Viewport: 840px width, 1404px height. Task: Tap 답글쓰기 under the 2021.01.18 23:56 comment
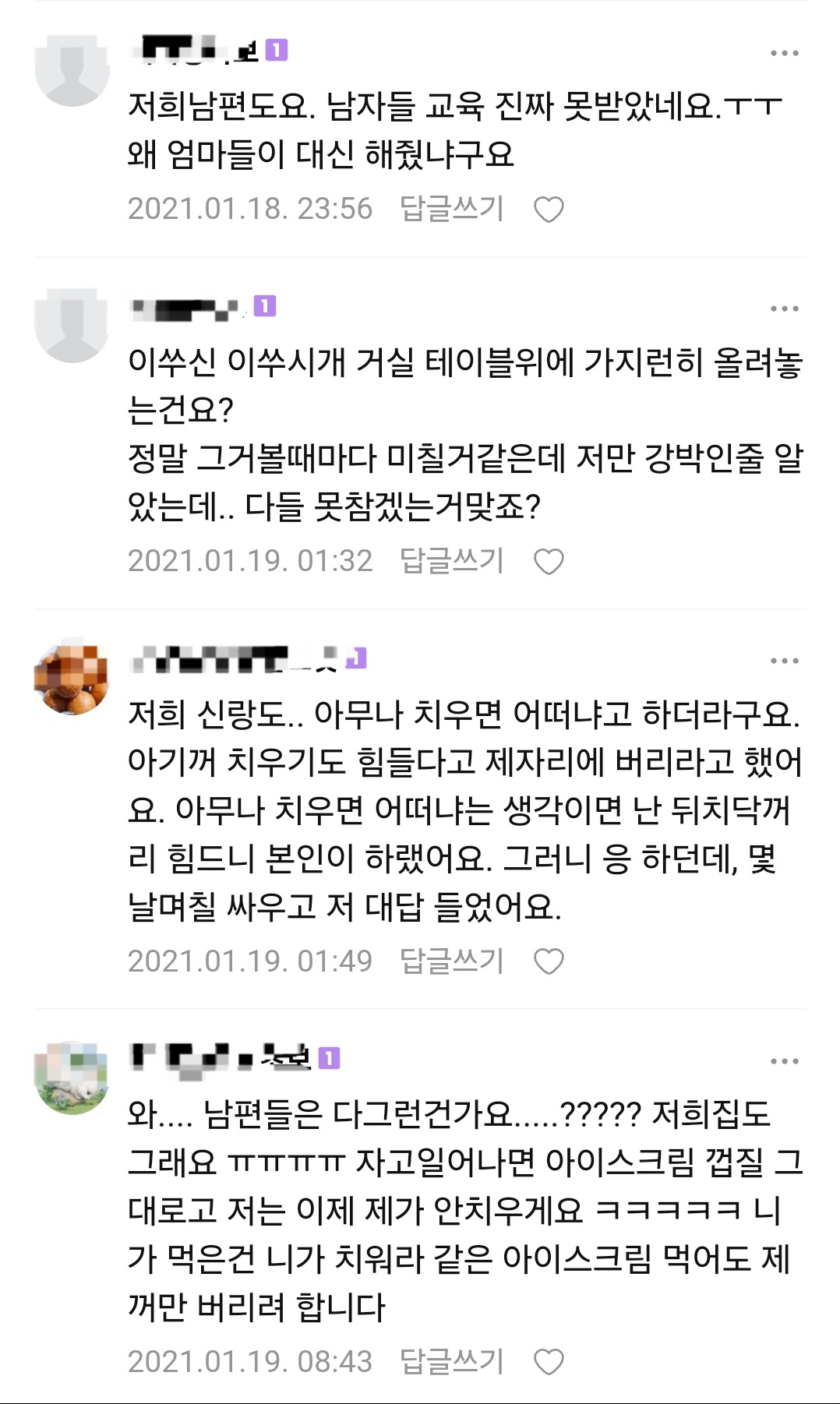coord(452,209)
